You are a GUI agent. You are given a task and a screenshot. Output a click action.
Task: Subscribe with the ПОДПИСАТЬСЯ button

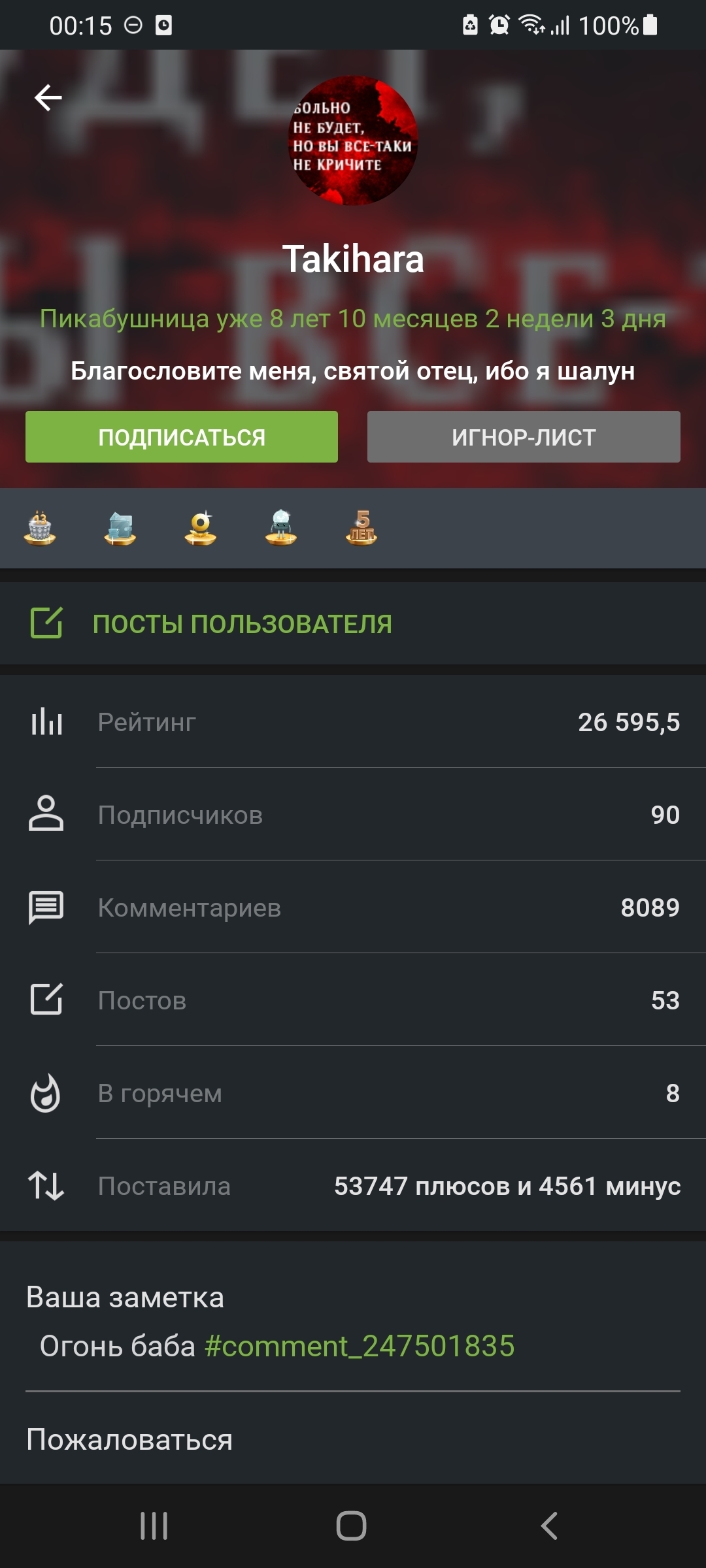click(182, 437)
